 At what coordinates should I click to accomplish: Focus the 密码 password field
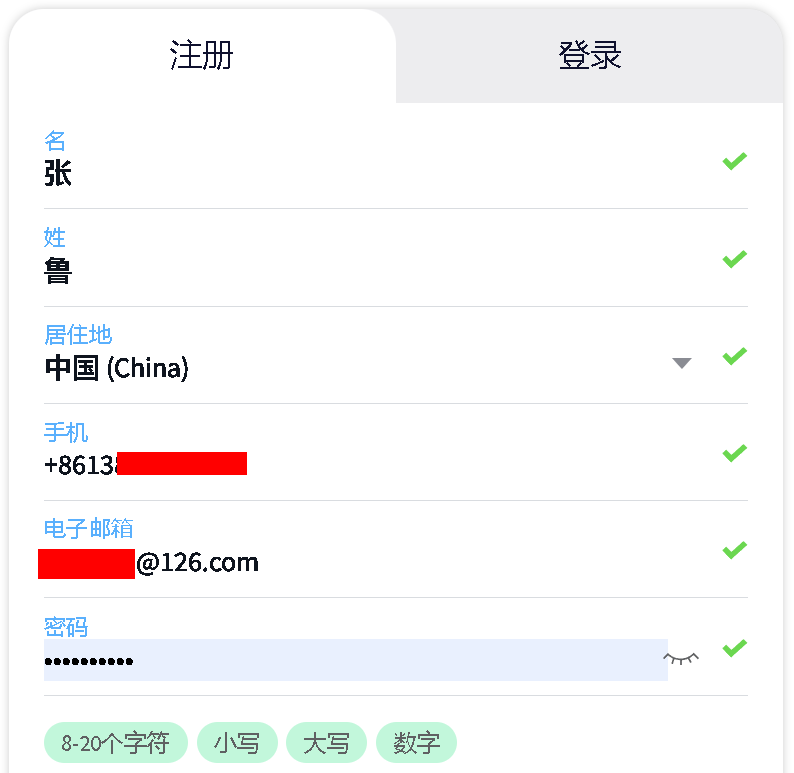355,660
